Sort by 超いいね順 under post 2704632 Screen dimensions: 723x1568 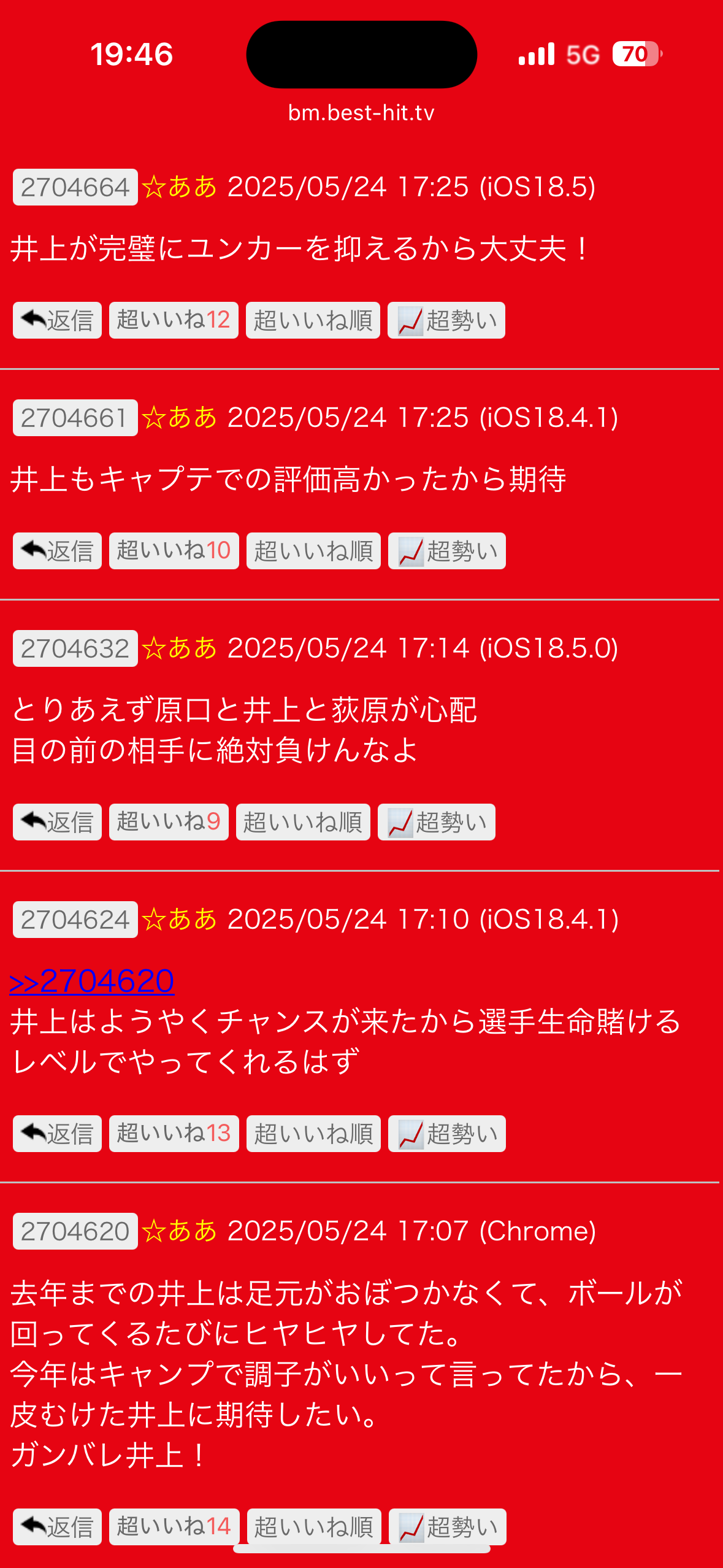click(303, 822)
